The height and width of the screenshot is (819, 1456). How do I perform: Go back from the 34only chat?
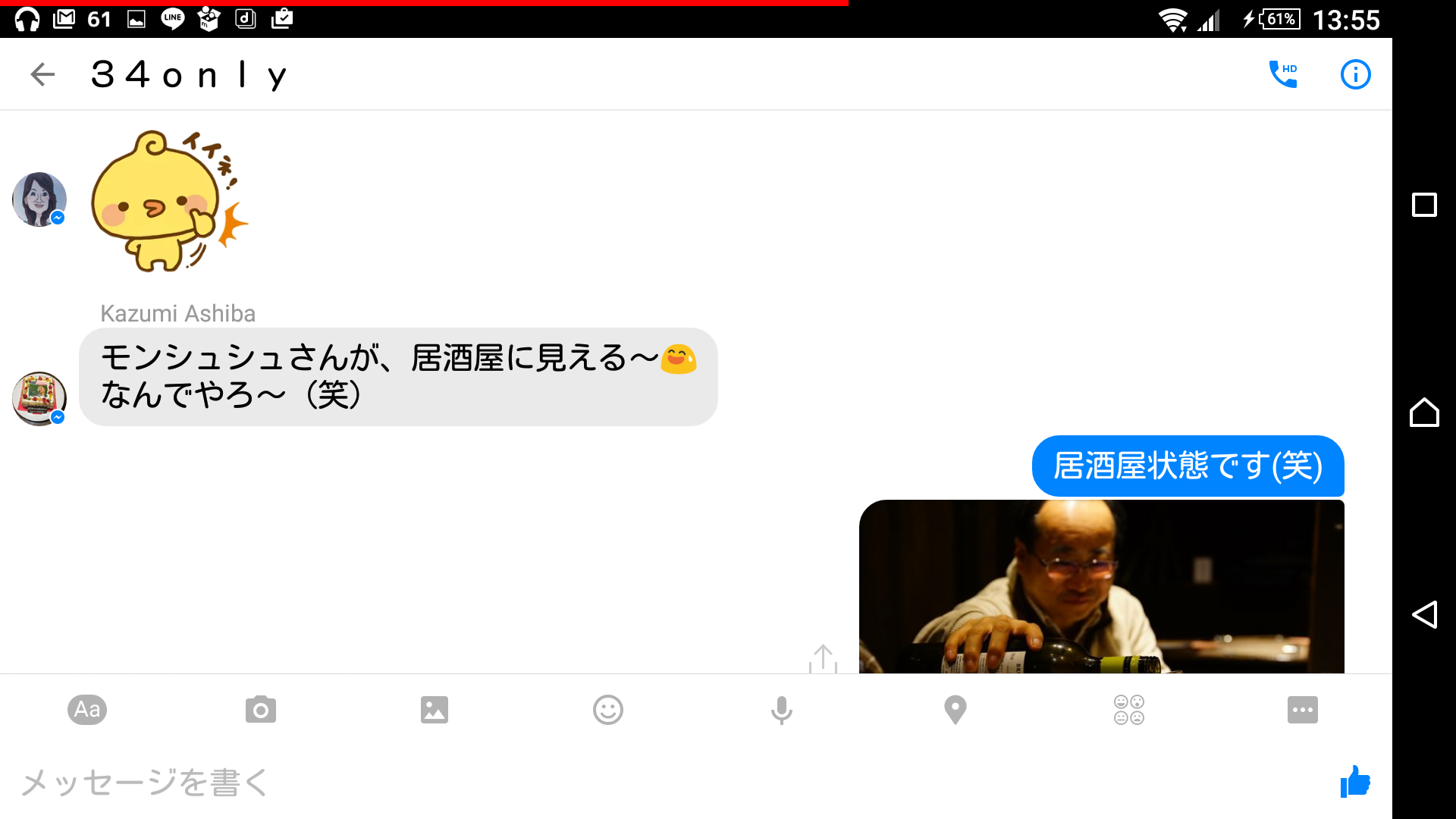42,74
